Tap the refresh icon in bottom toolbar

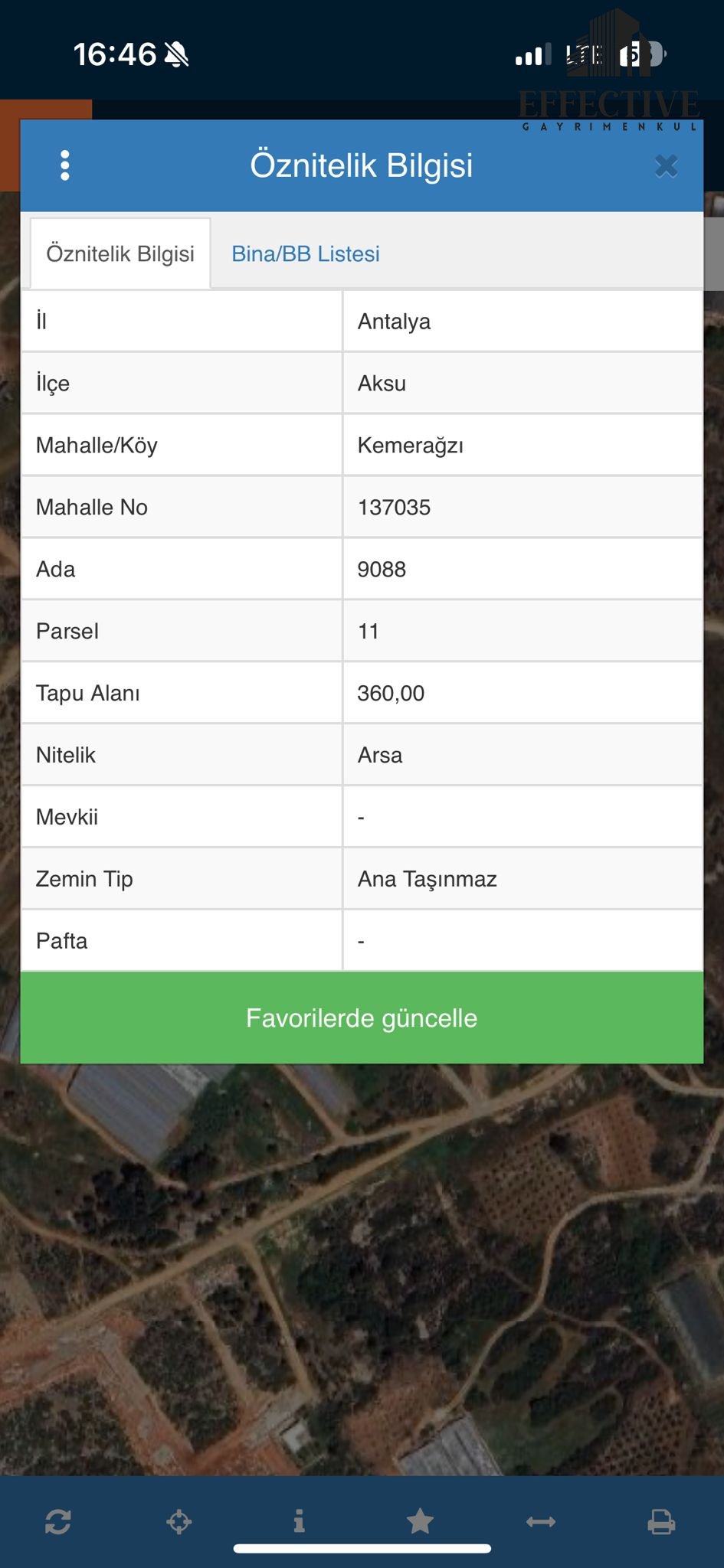pos(58,1521)
